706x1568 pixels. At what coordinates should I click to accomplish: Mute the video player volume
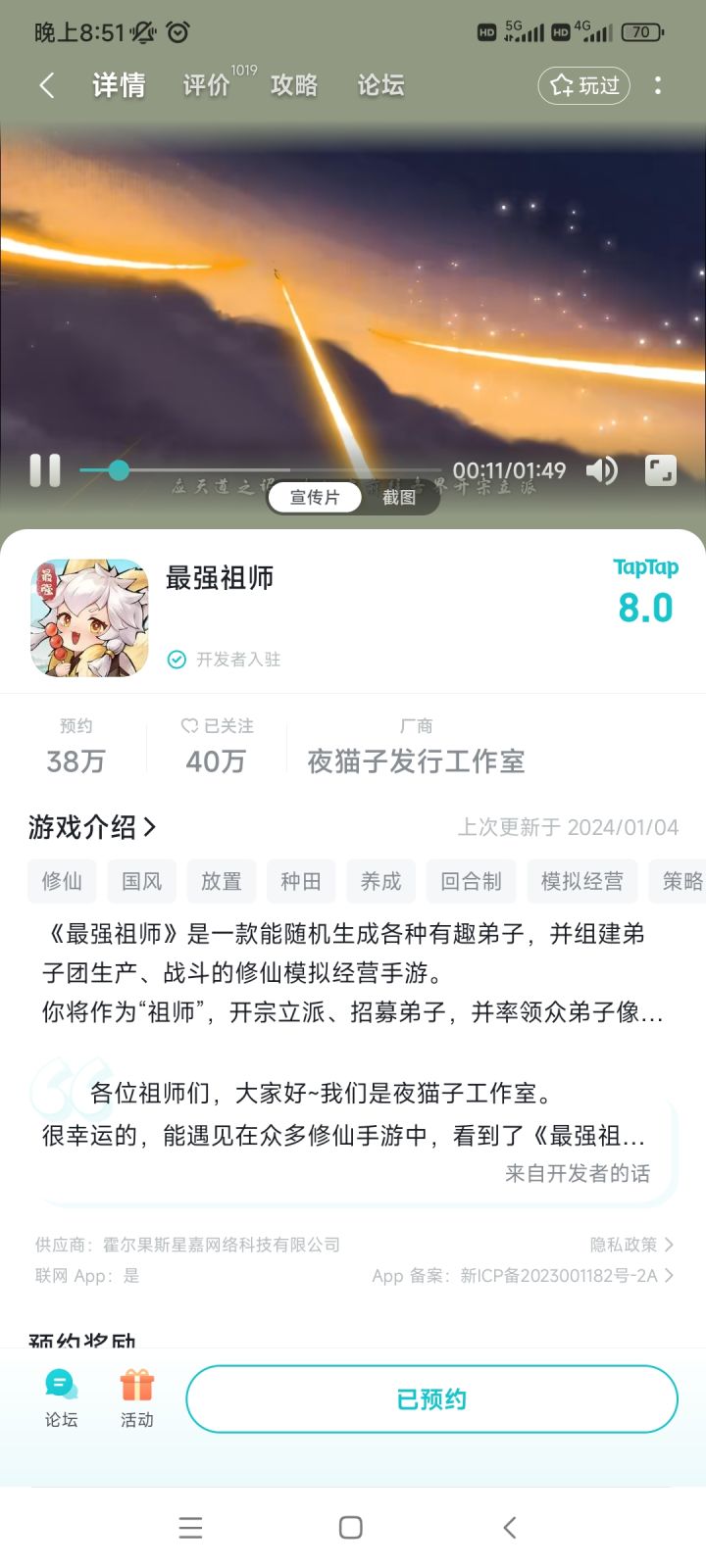pyautogui.click(x=601, y=470)
